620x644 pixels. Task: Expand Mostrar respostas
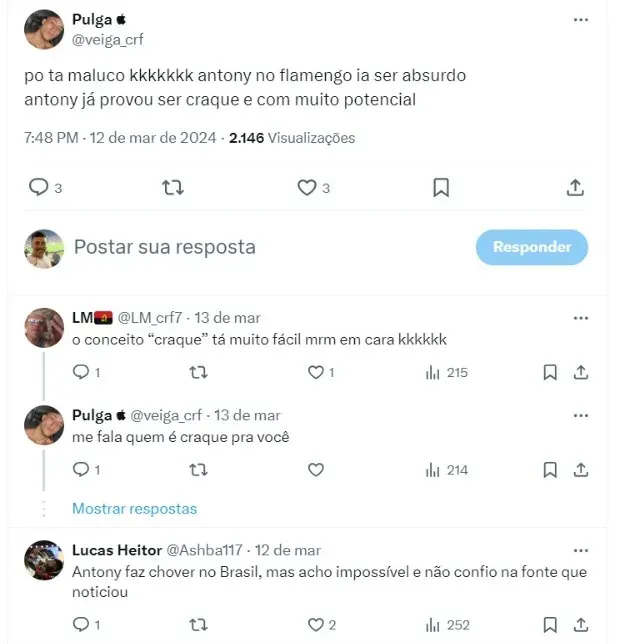tap(134, 509)
